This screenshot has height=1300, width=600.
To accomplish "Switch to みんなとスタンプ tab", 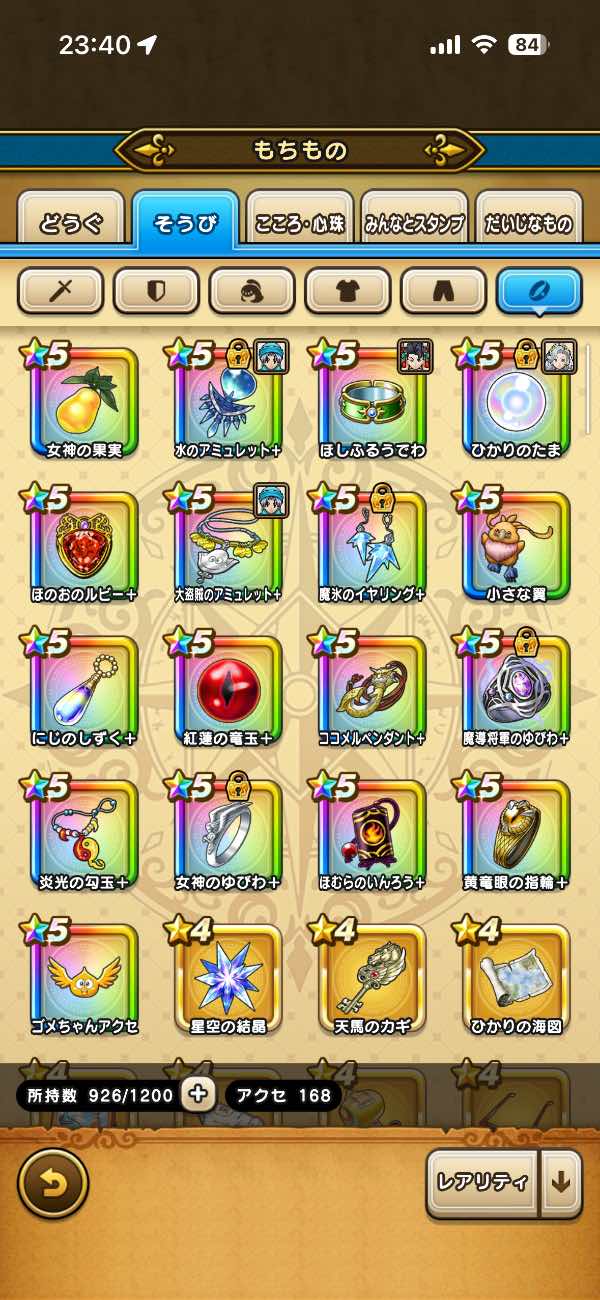I will point(414,223).
